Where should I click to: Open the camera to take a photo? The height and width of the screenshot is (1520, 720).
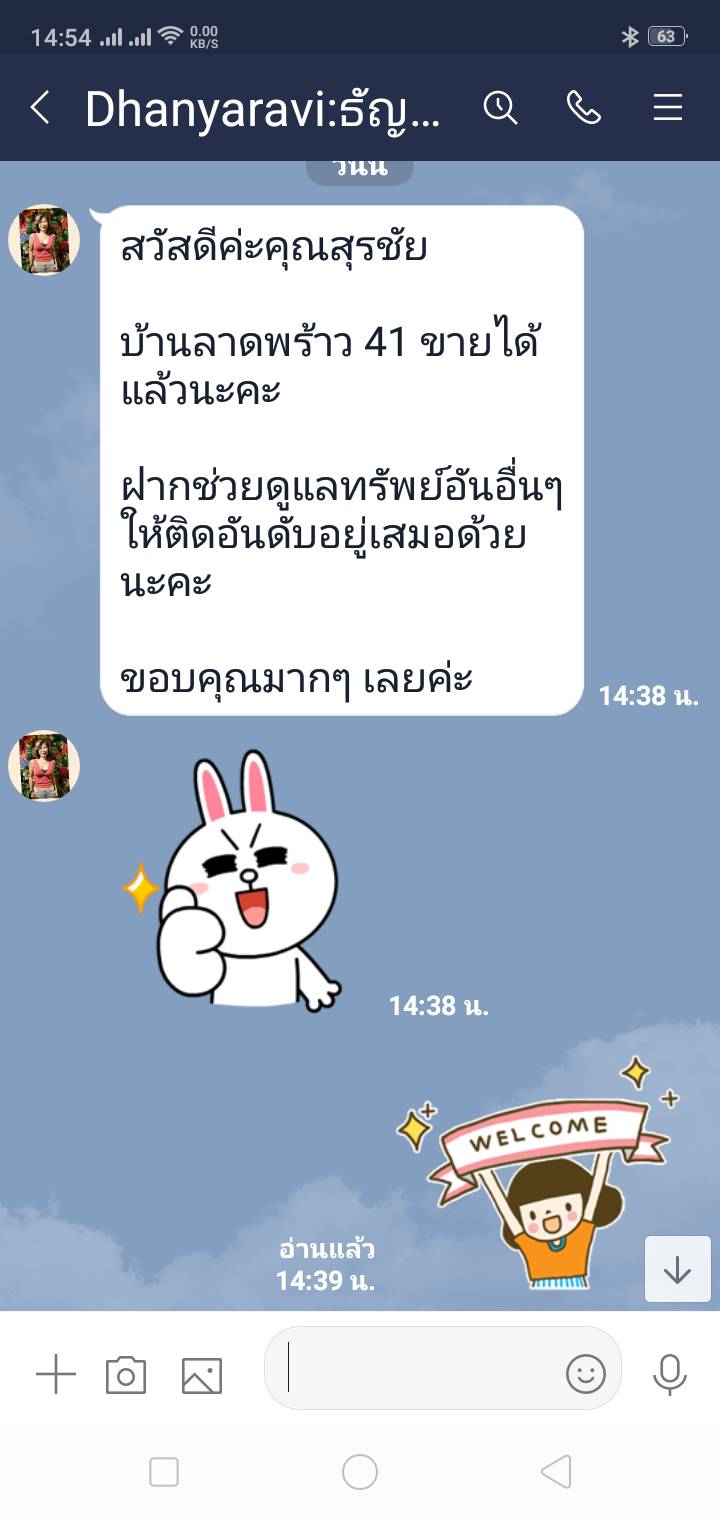click(126, 1375)
